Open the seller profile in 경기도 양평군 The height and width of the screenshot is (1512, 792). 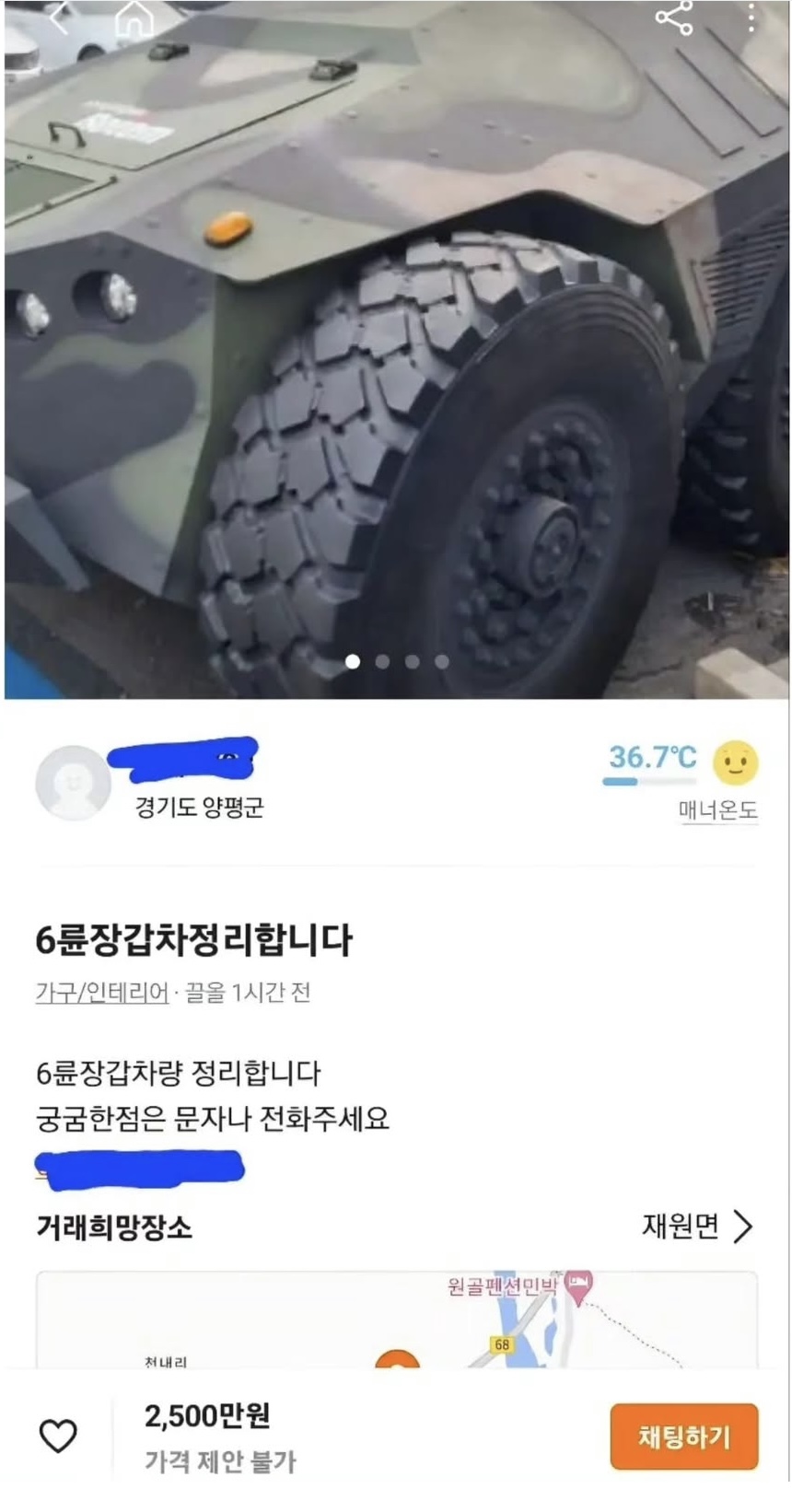click(74, 783)
